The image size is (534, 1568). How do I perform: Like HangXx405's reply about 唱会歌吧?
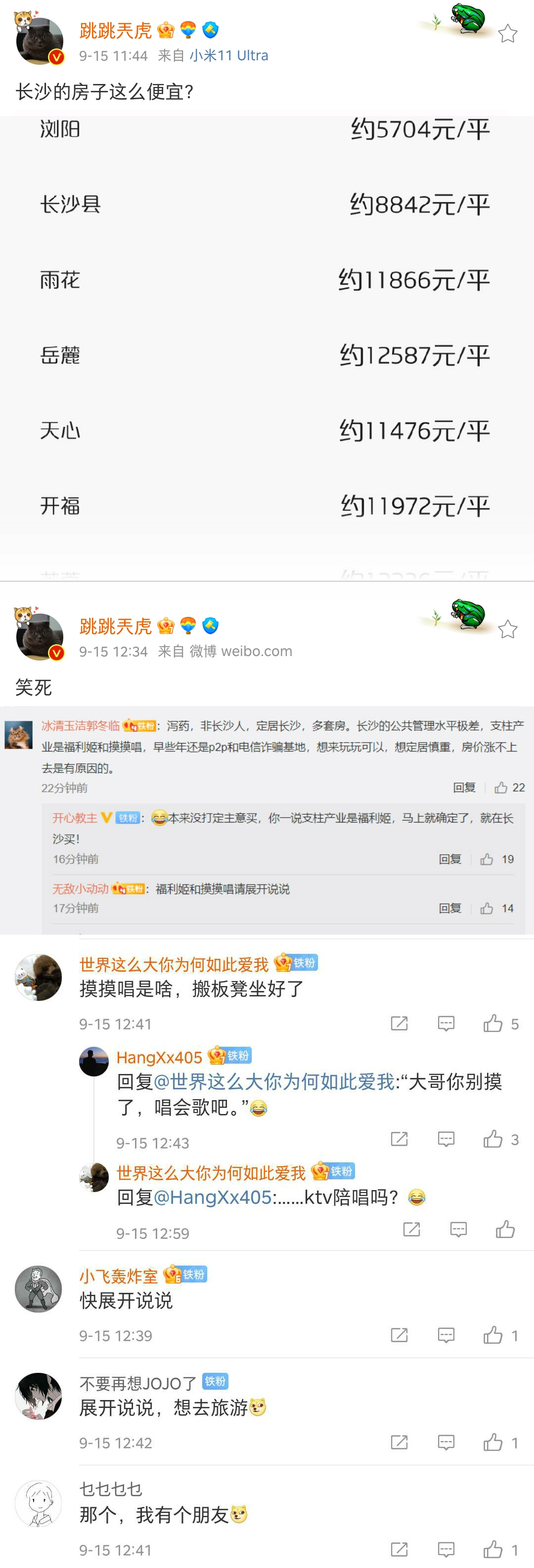(493, 1139)
